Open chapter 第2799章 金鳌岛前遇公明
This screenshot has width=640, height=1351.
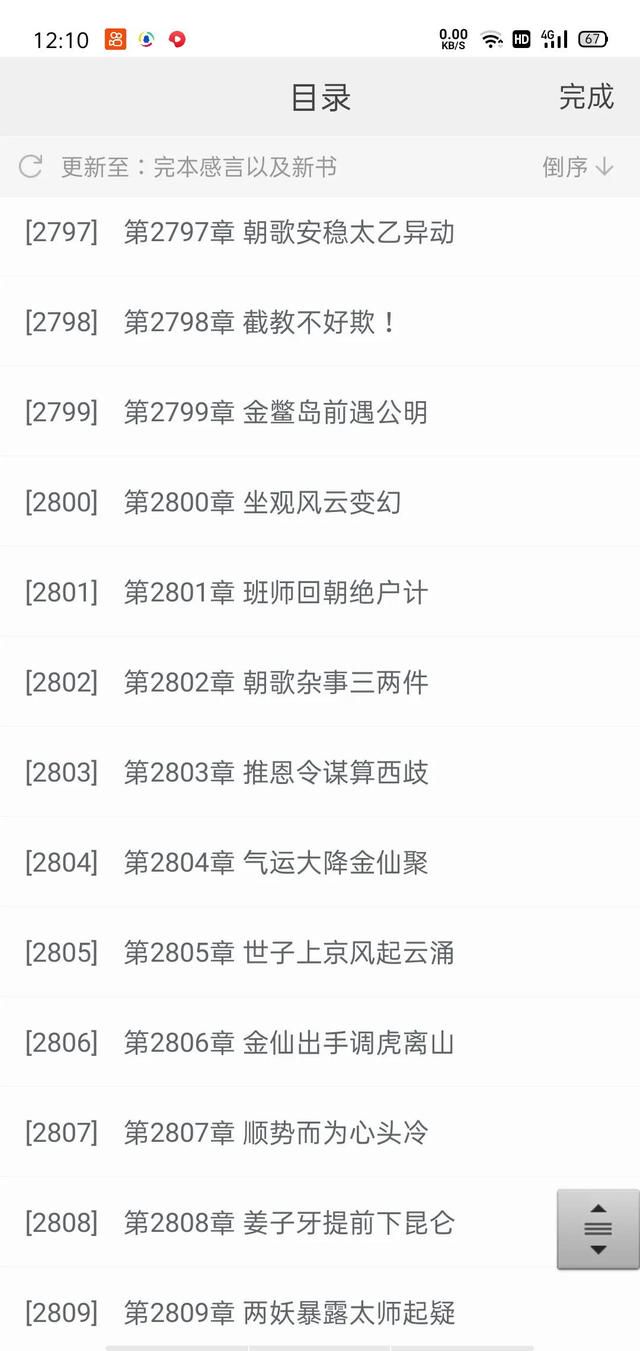(x=320, y=412)
